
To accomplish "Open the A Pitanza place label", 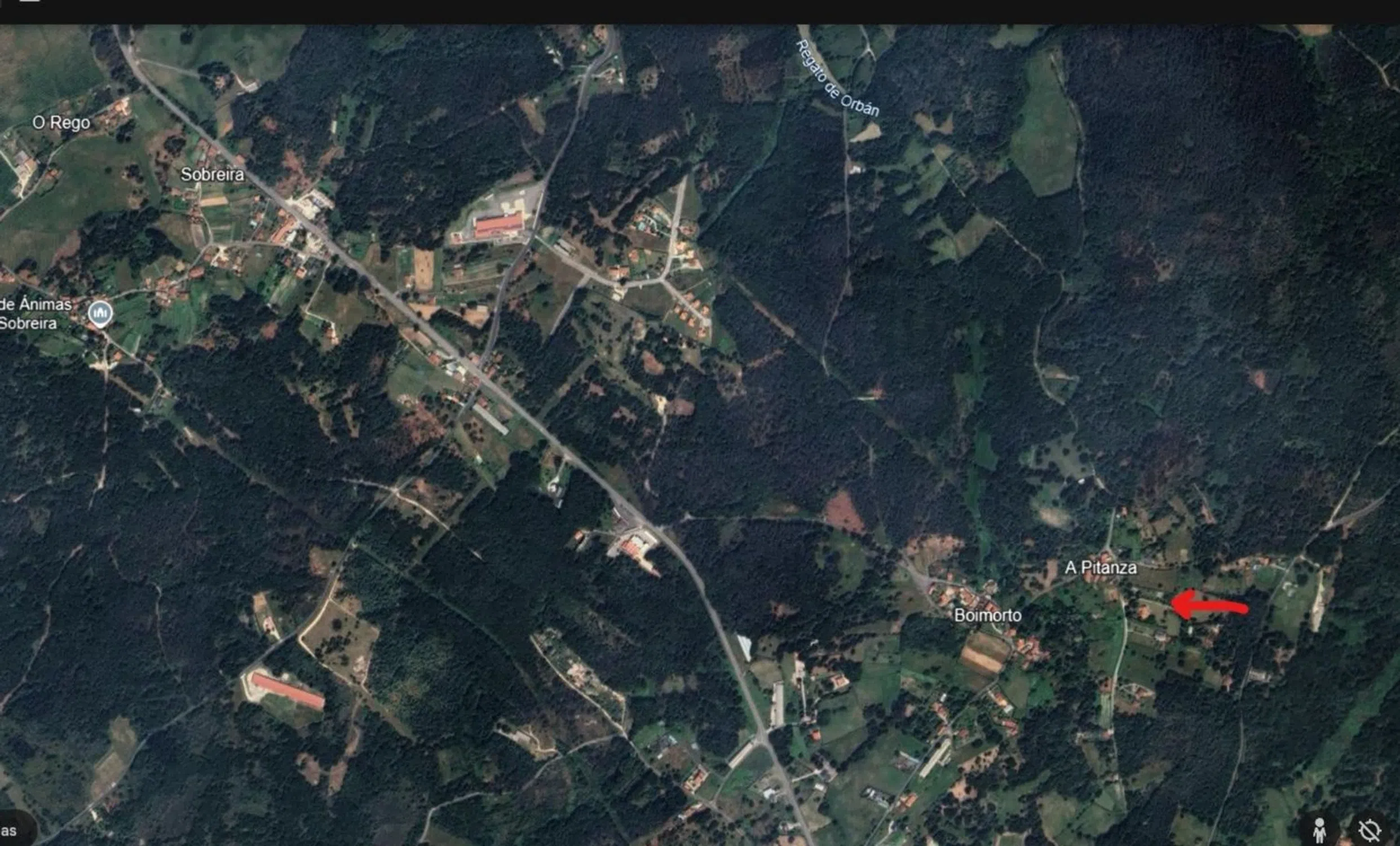I will click(x=1101, y=567).
